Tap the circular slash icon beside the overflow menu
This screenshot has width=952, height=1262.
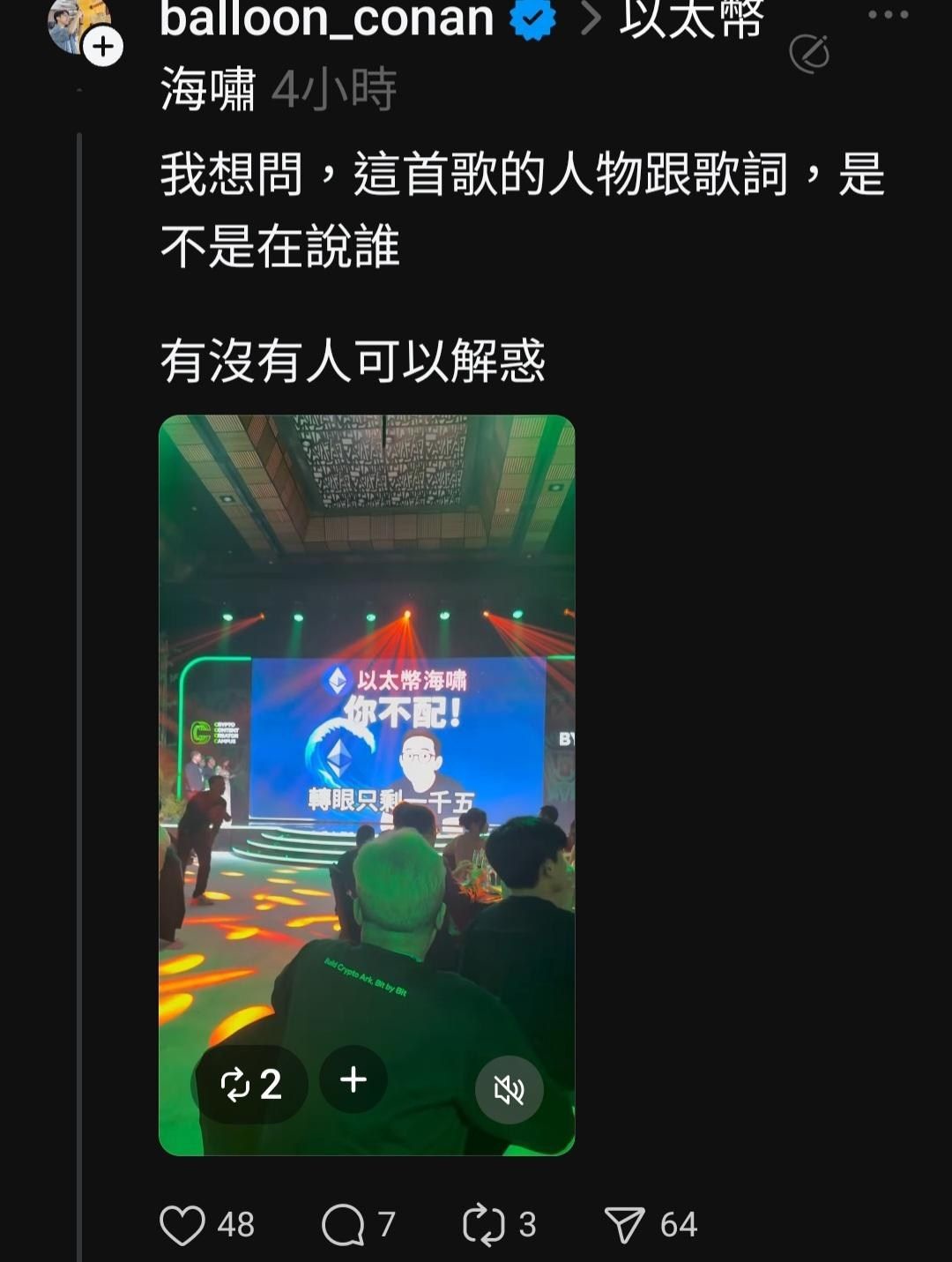[x=809, y=54]
